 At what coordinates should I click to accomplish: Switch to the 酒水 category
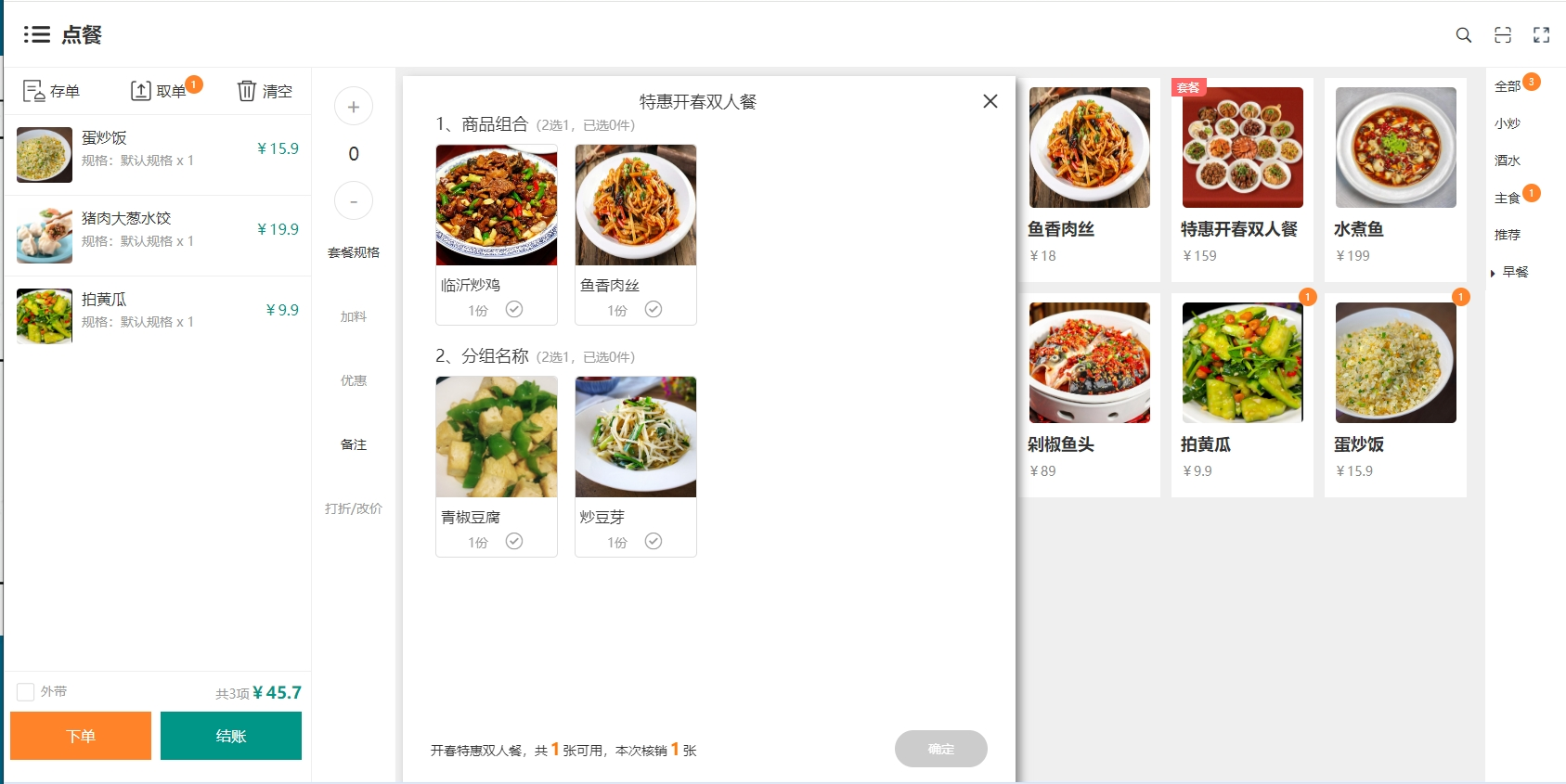[x=1508, y=161]
